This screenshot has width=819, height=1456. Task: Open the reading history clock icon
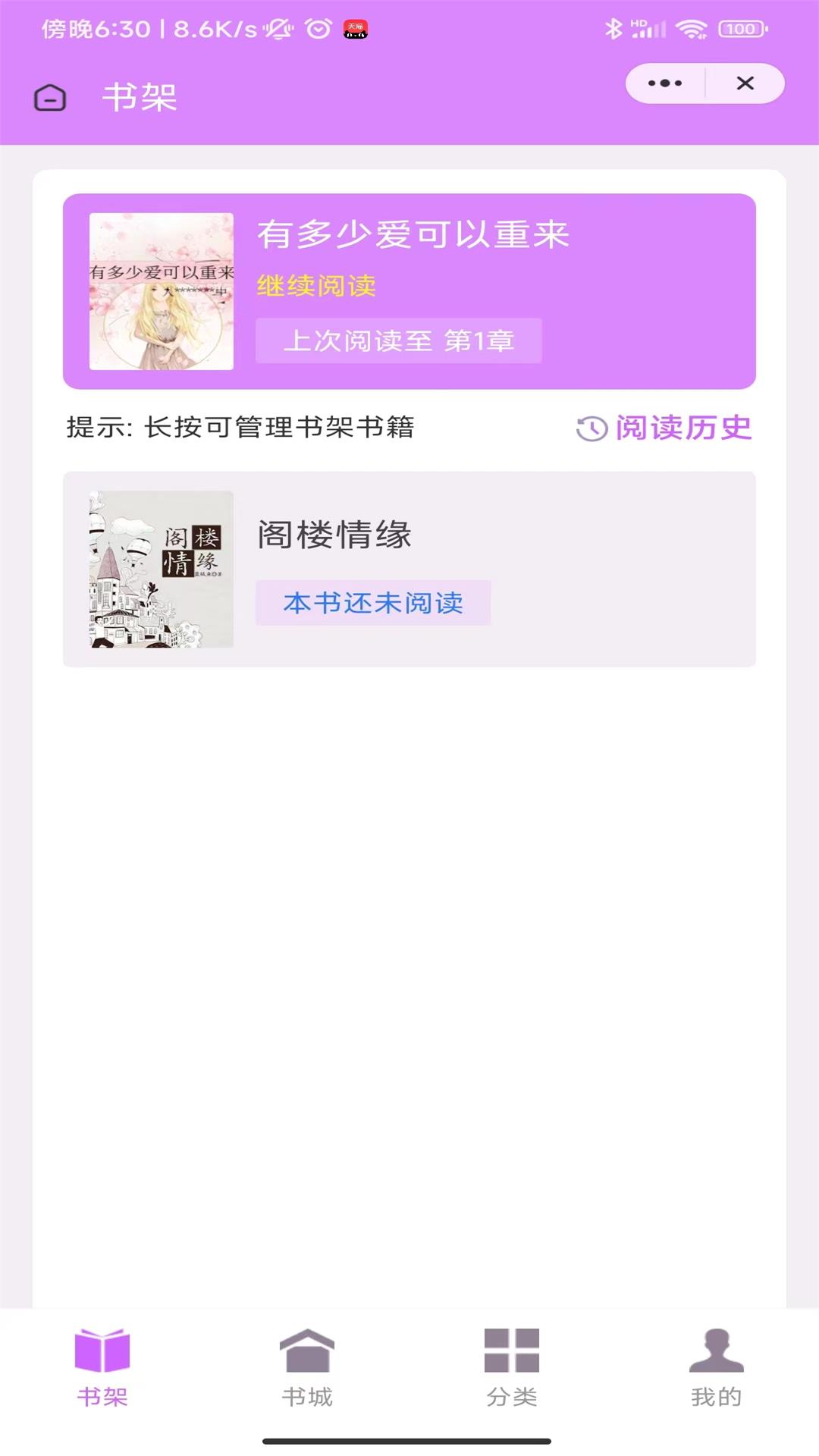click(591, 428)
